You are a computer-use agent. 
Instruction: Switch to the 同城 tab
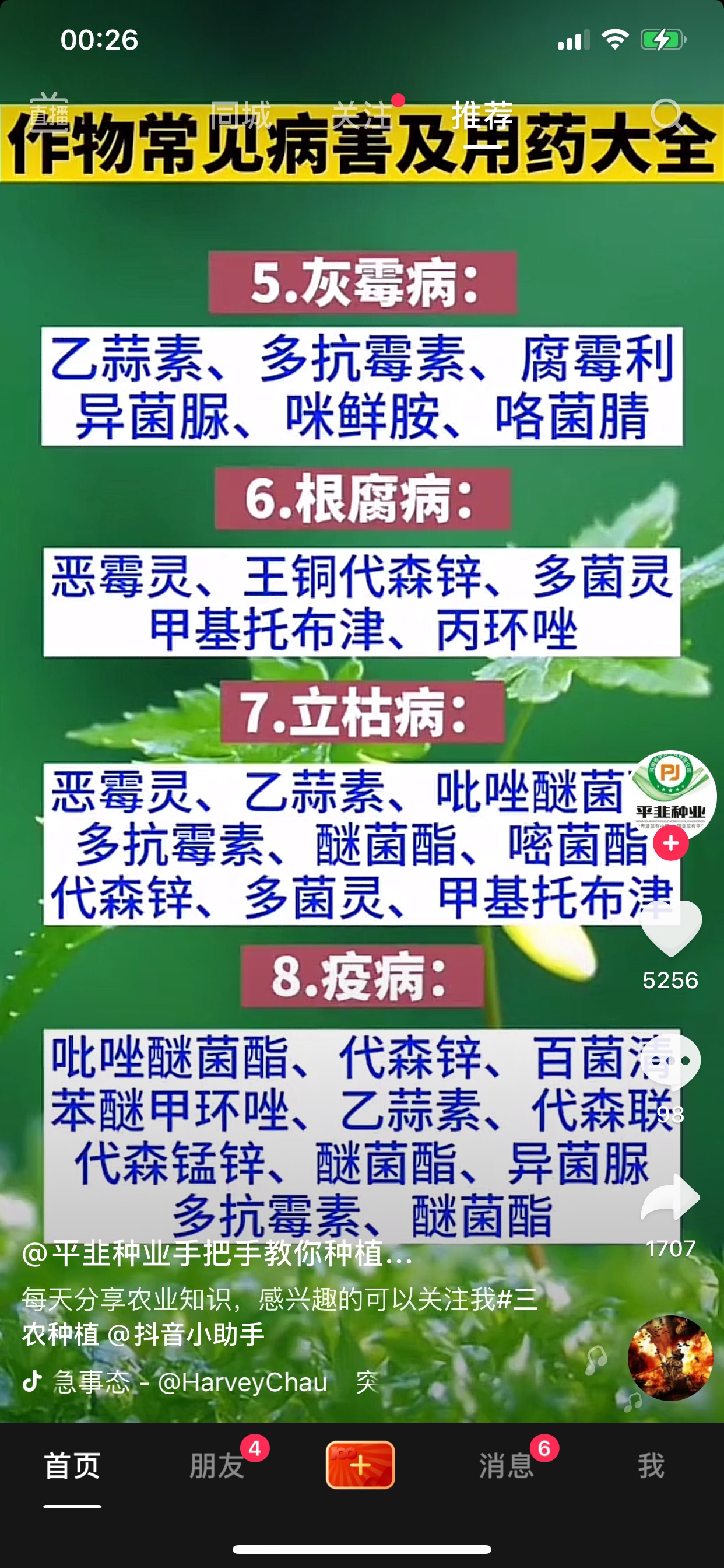[x=241, y=115]
